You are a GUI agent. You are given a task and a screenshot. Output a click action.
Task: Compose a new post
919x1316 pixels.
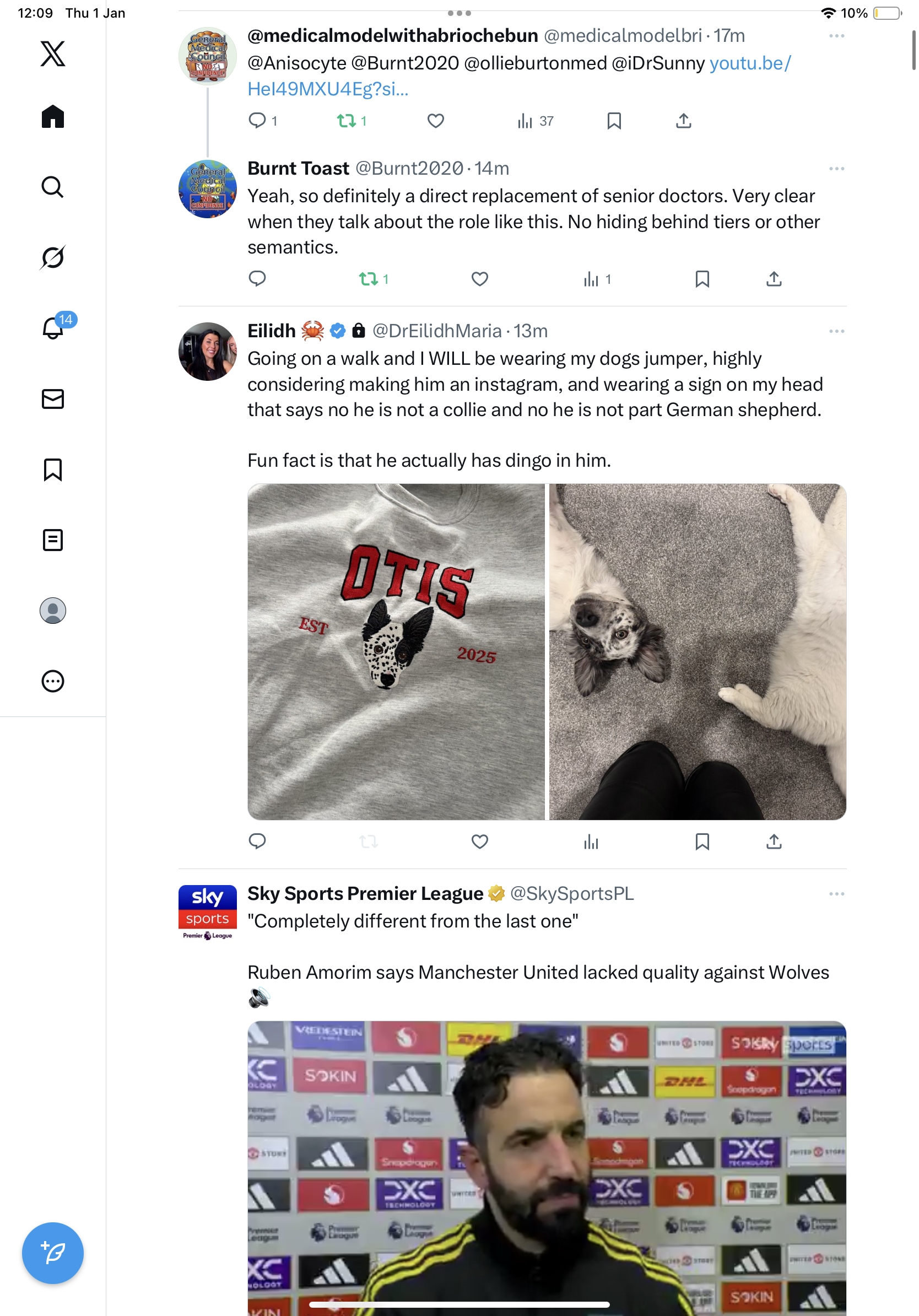tap(53, 1253)
